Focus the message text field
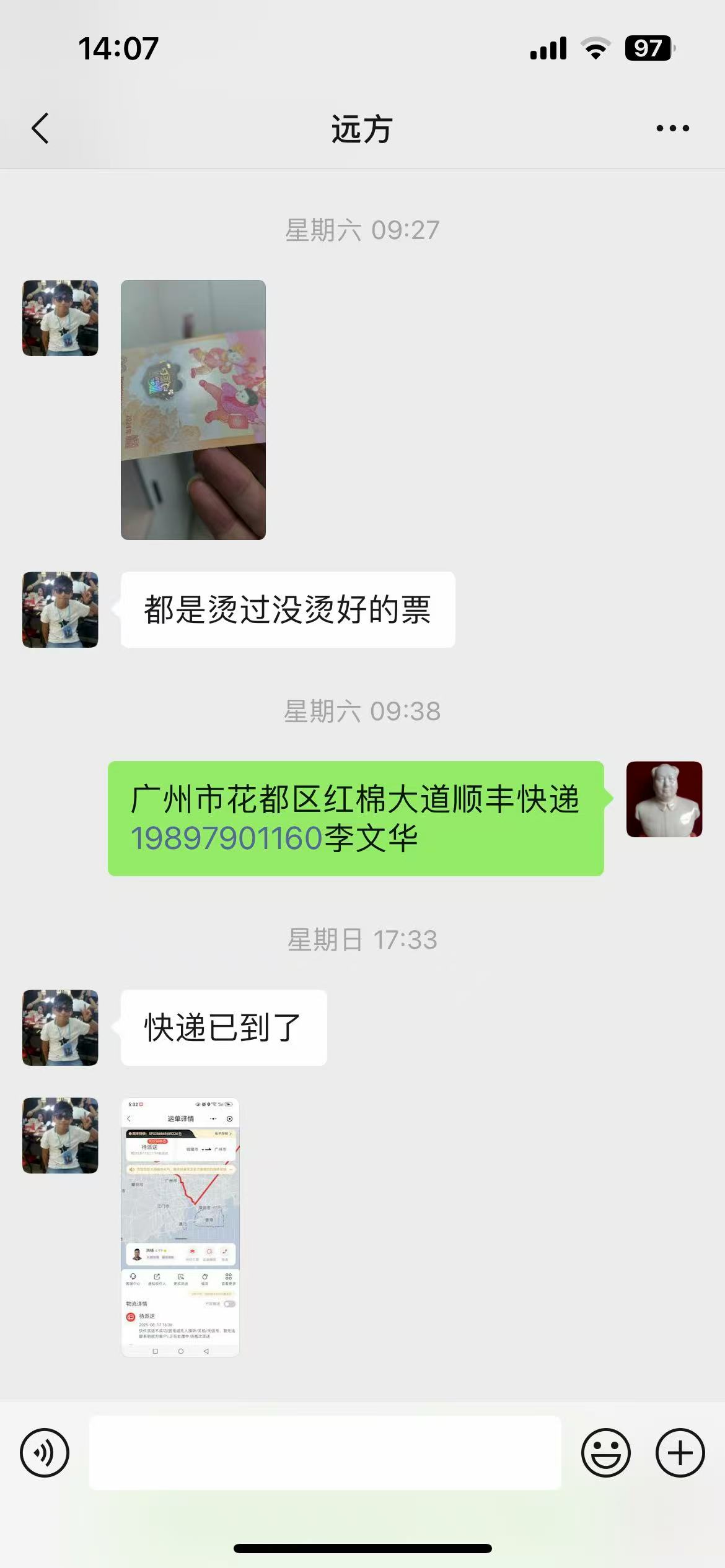The height and width of the screenshot is (1568, 725). tap(325, 1453)
